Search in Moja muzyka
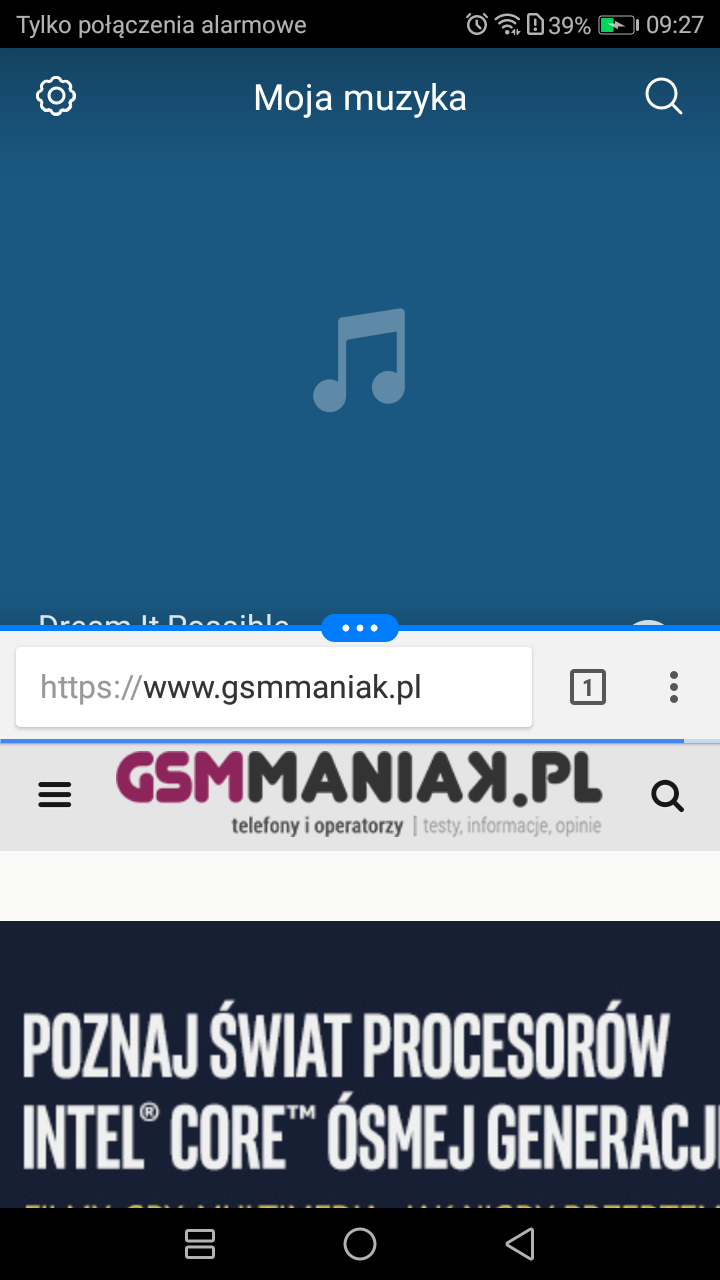 pyautogui.click(x=663, y=97)
